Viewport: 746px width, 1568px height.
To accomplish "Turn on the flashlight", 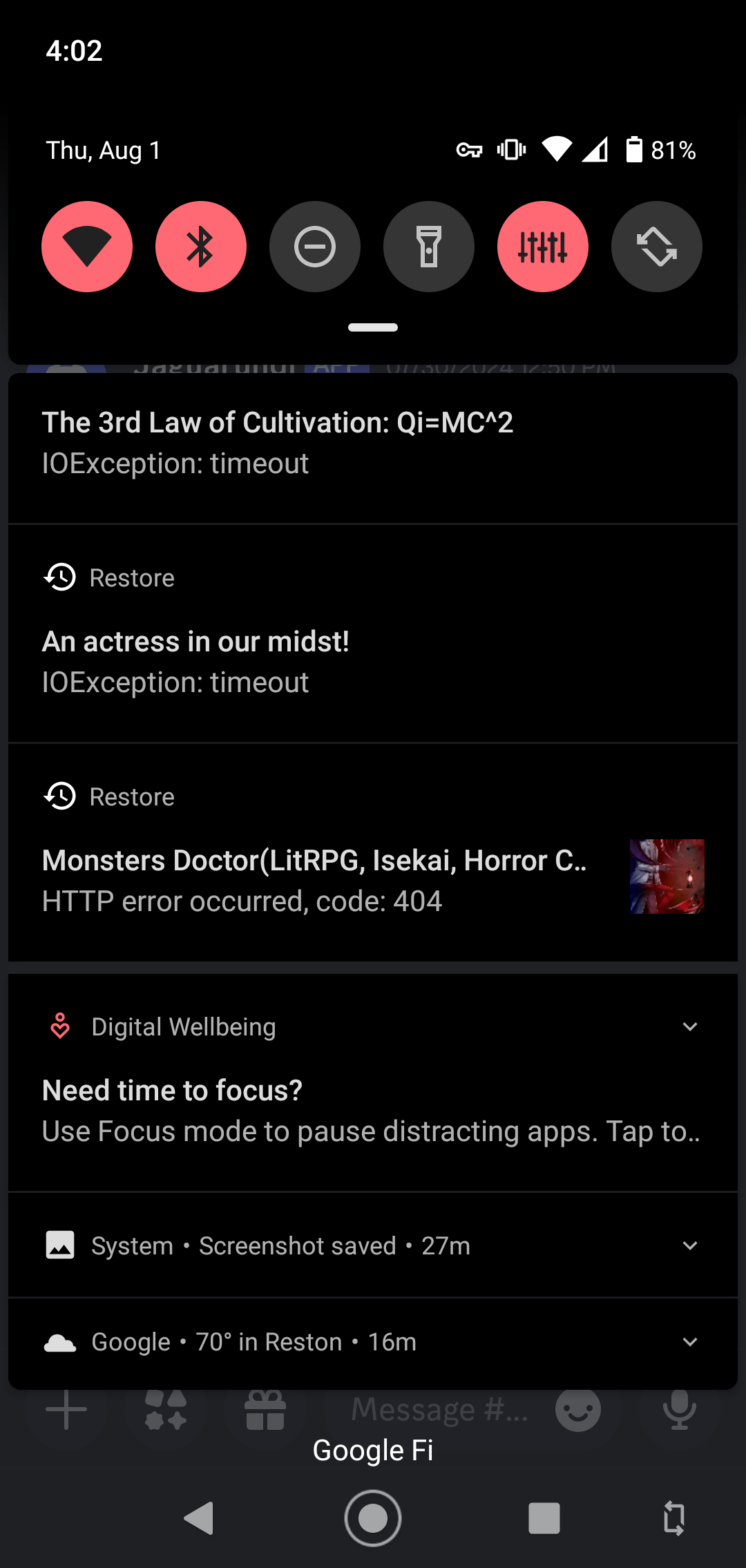I will (x=429, y=247).
